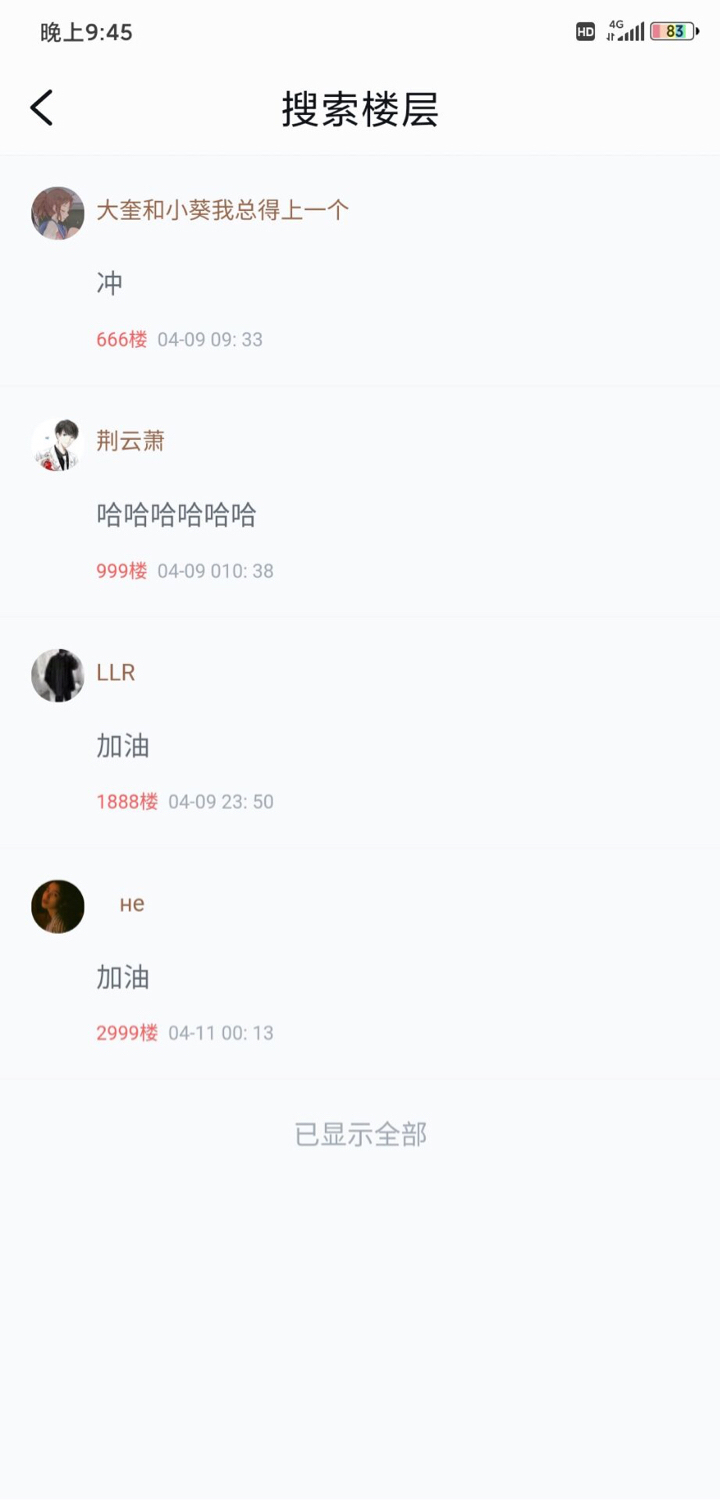Open the 2999楼 comment by не
Viewport: 720px width, 1500px height.
(x=123, y=977)
